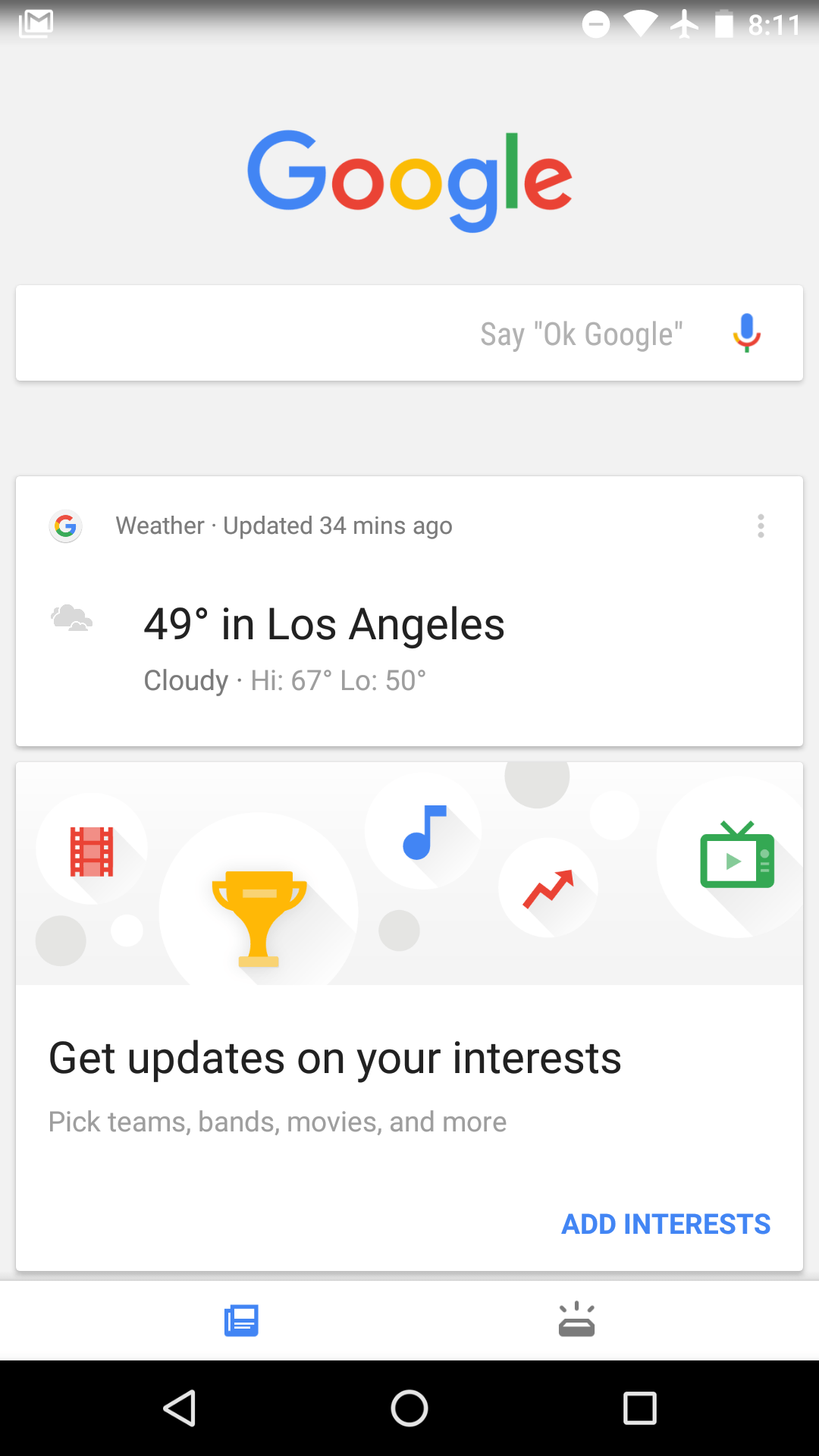Image resolution: width=819 pixels, height=1456 pixels.
Task: Tap the cloudy weather icon
Action: (x=72, y=619)
